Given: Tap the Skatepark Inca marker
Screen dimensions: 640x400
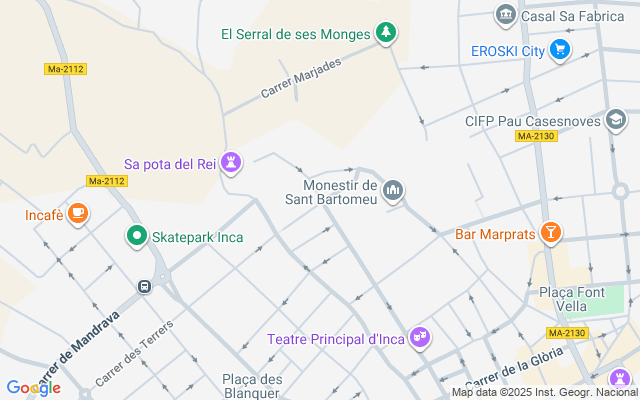Looking at the screenshot, I should click(x=136, y=237).
